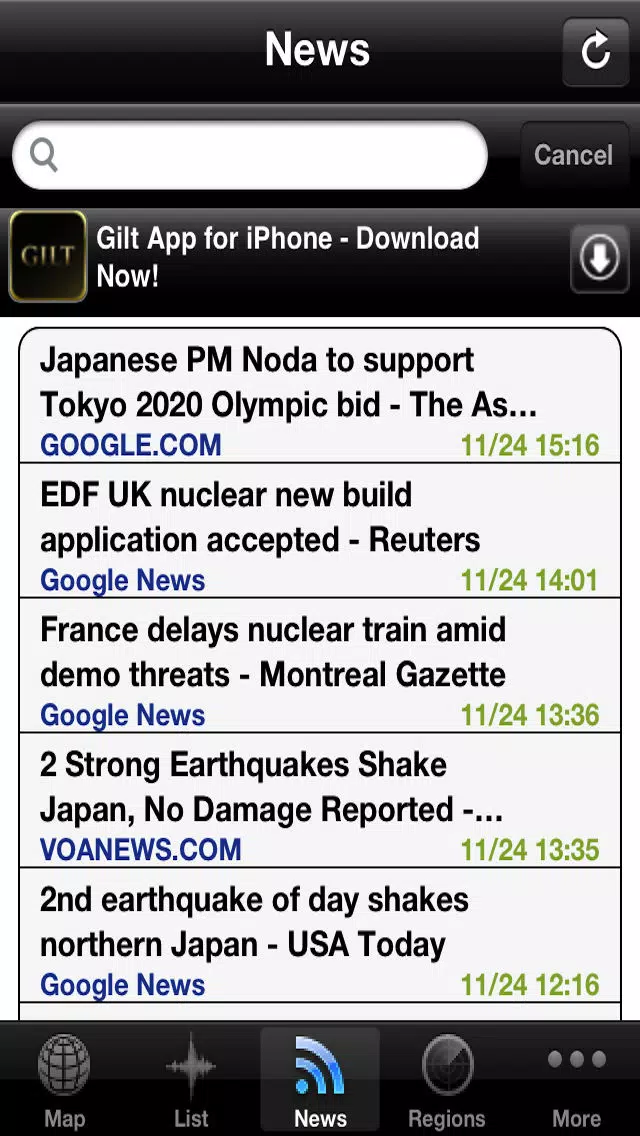Image resolution: width=640 pixels, height=1136 pixels.
Task: Select the News tab
Action: coord(320,1079)
